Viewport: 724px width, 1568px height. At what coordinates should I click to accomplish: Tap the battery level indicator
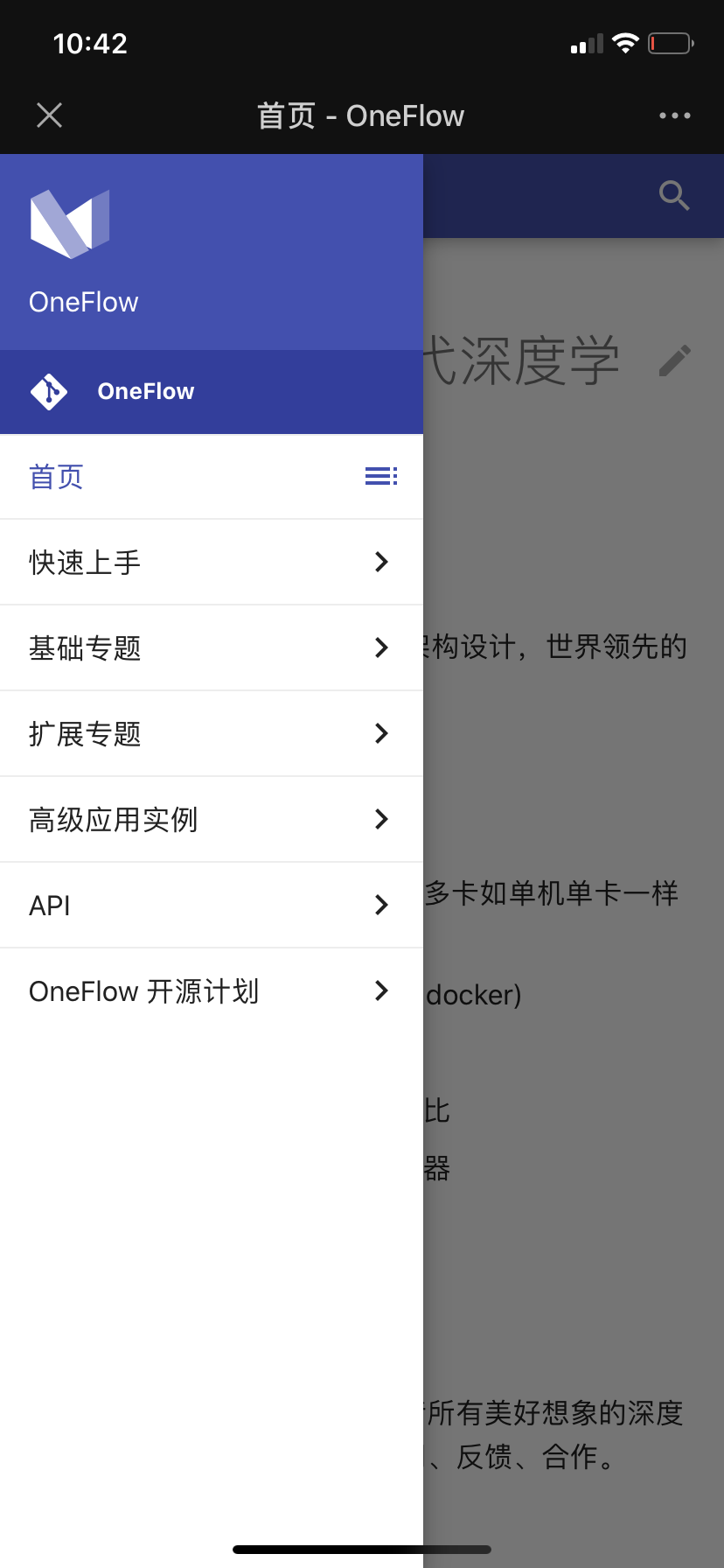670,42
